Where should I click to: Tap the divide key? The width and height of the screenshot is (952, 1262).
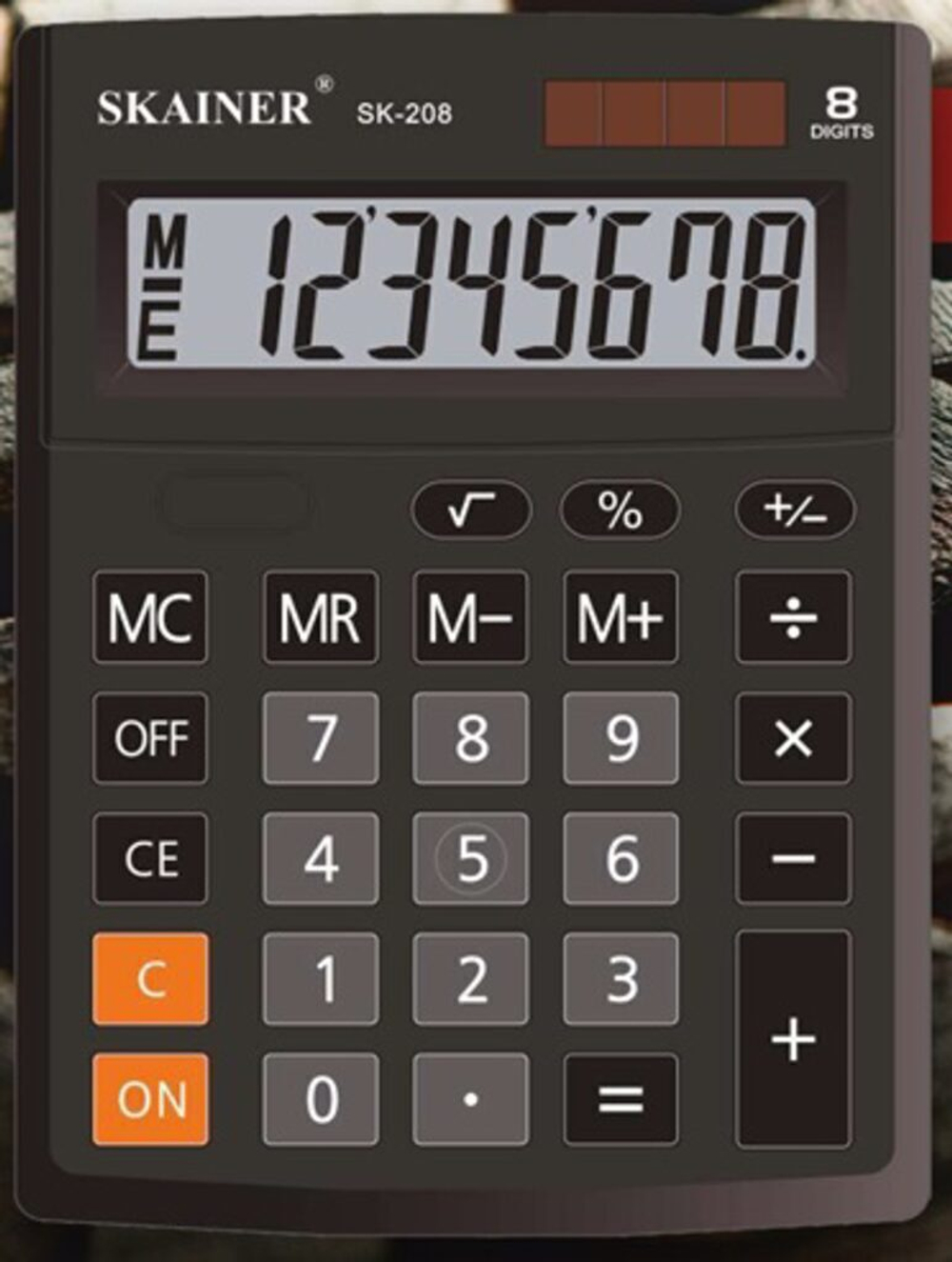[x=793, y=617]
